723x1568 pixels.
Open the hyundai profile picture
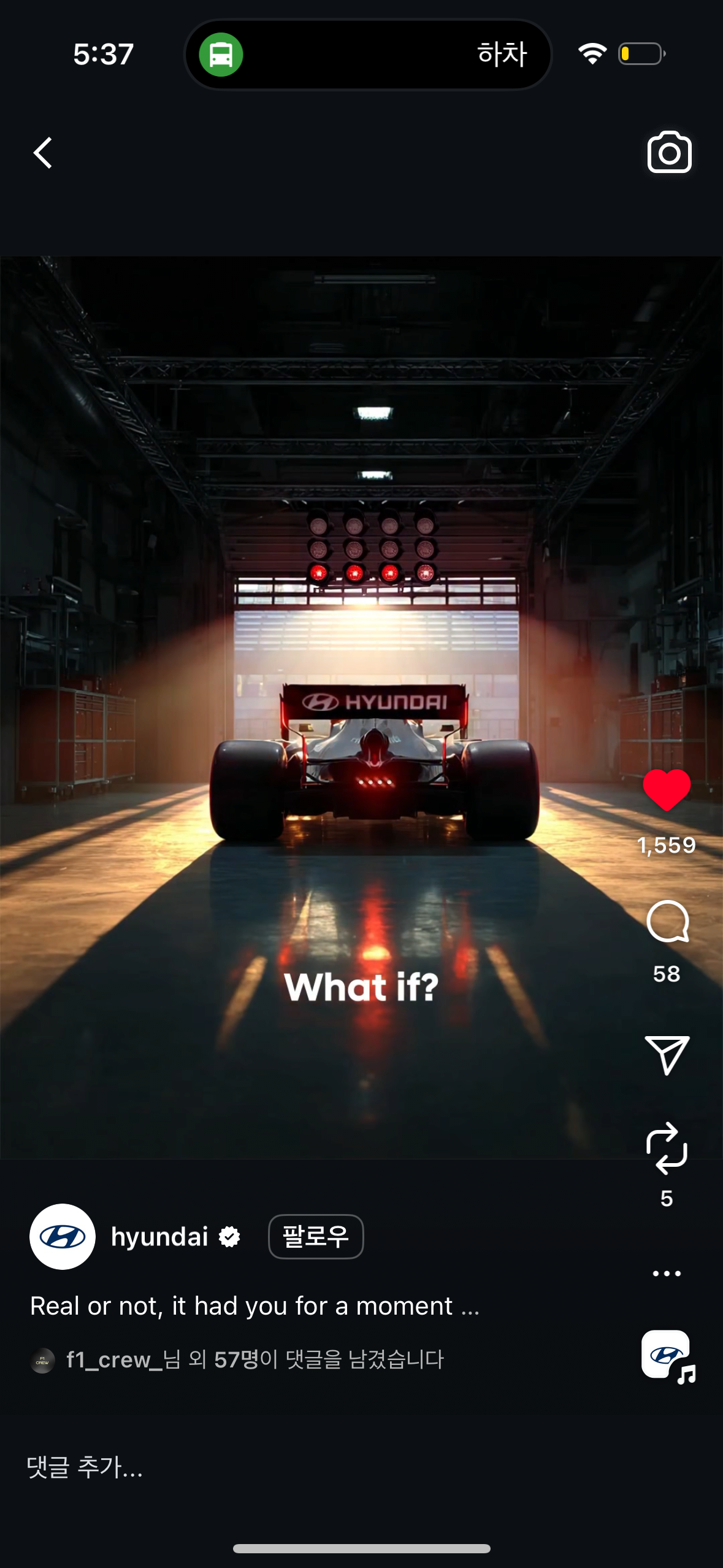tap(63, 1237)
